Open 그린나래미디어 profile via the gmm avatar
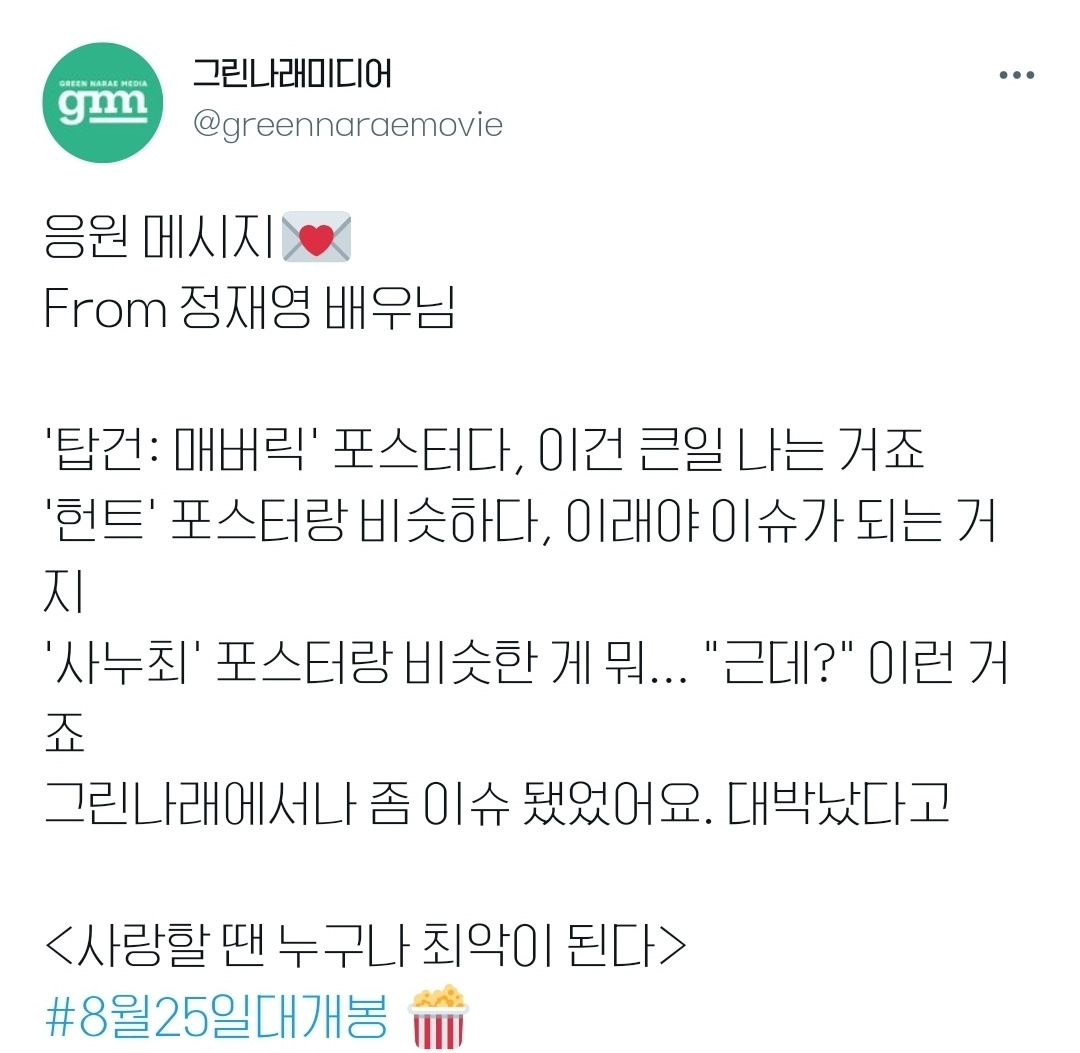The image size is (1080, 1053). [x=103, y=103]
